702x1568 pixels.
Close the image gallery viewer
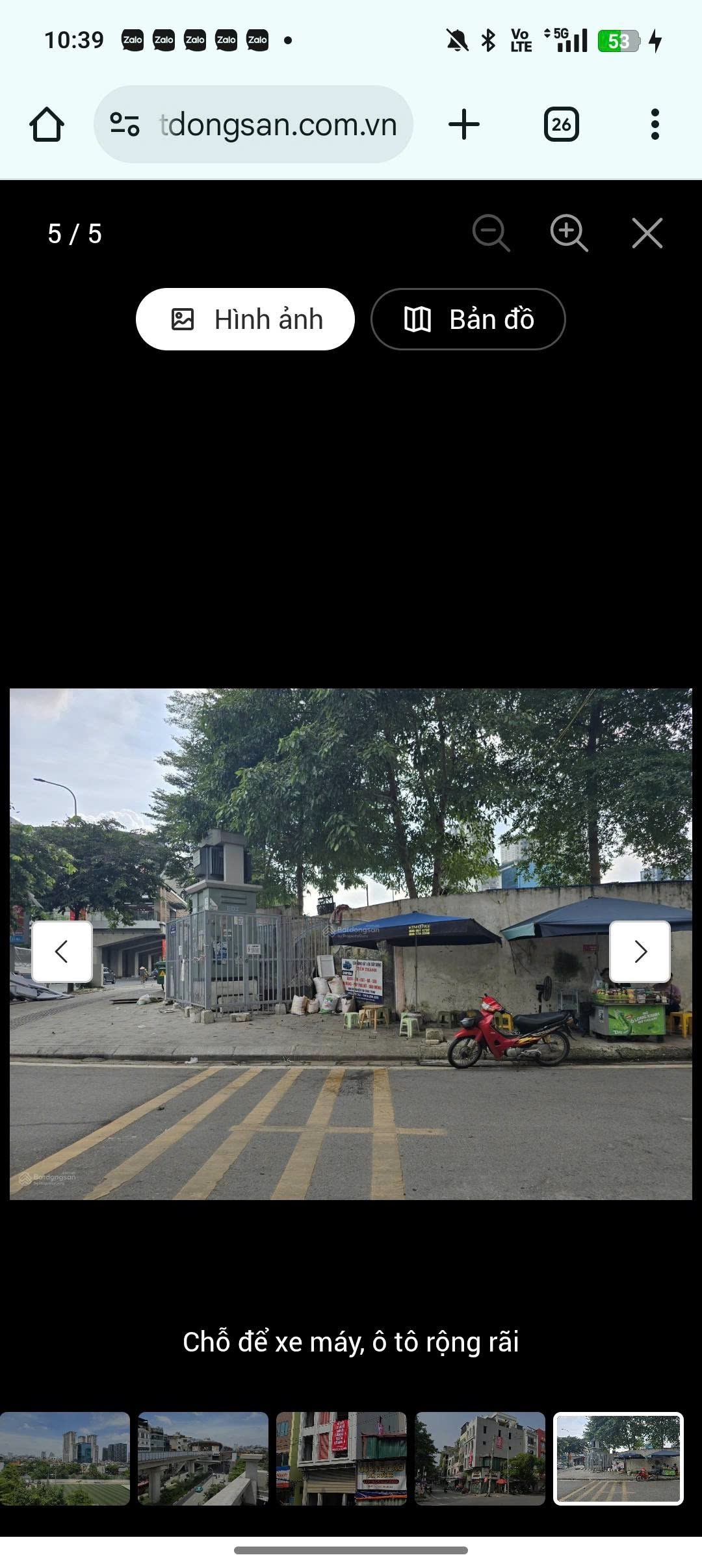647,233
